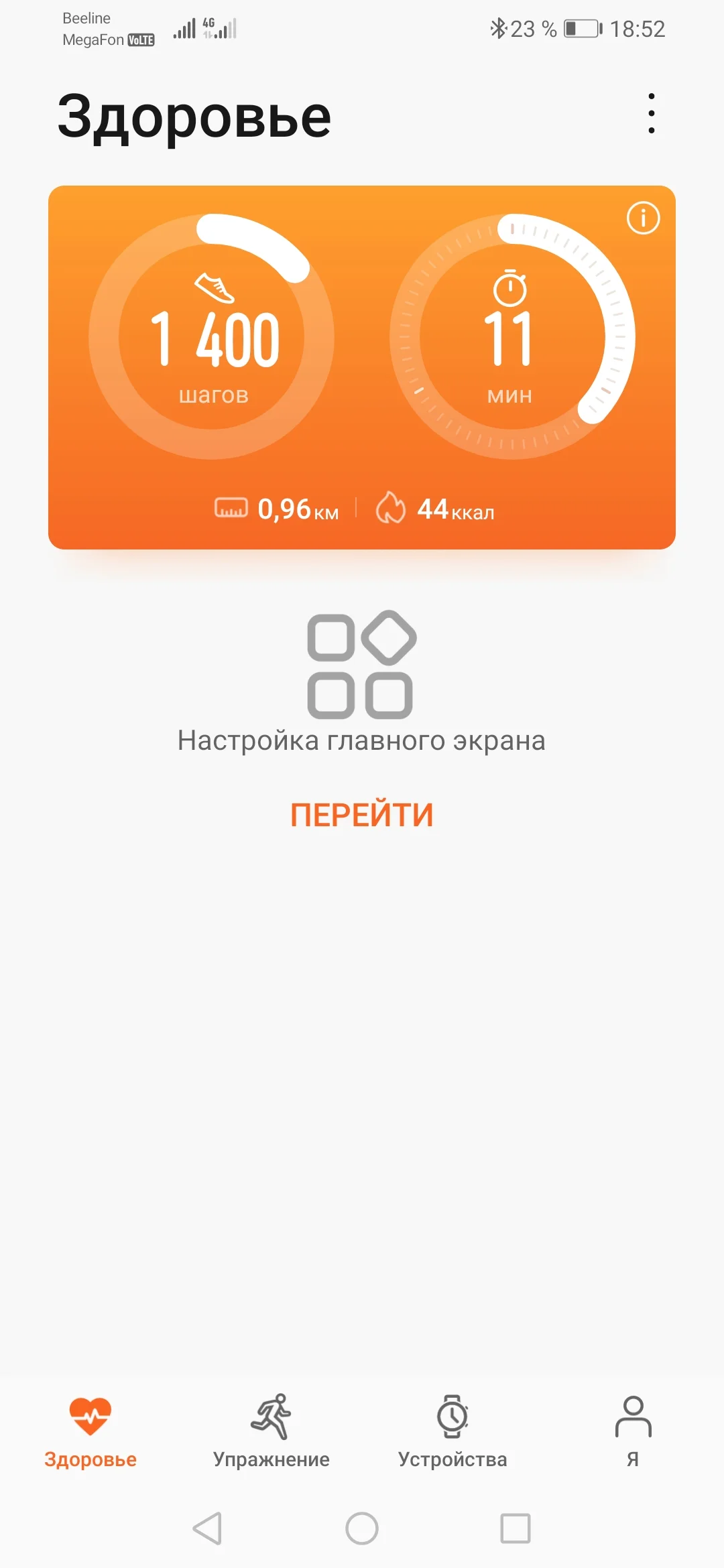Go to the system home screen
724x1568 pixels.
[362, 1528]
